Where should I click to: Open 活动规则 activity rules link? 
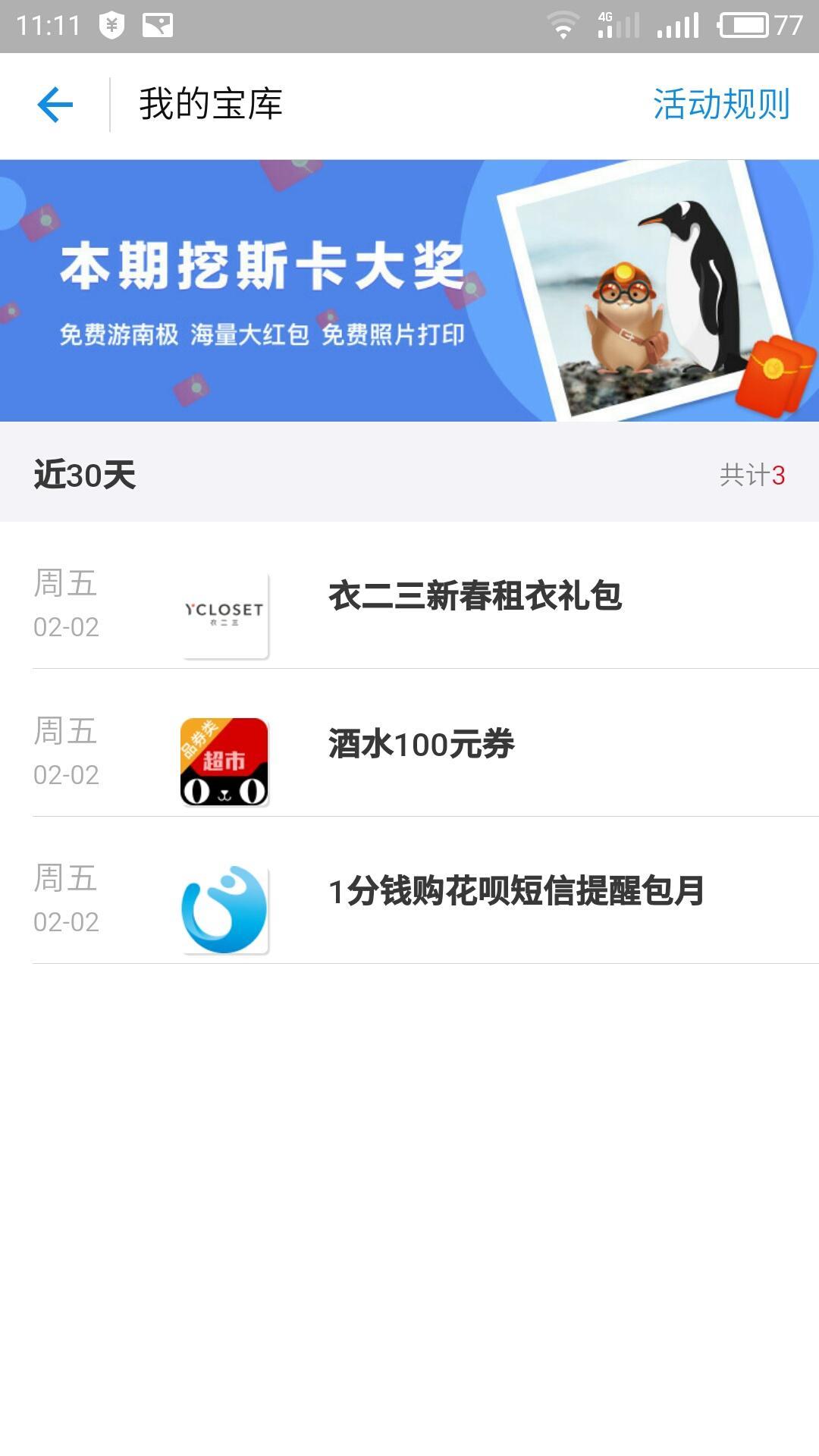tap(721, 105)
